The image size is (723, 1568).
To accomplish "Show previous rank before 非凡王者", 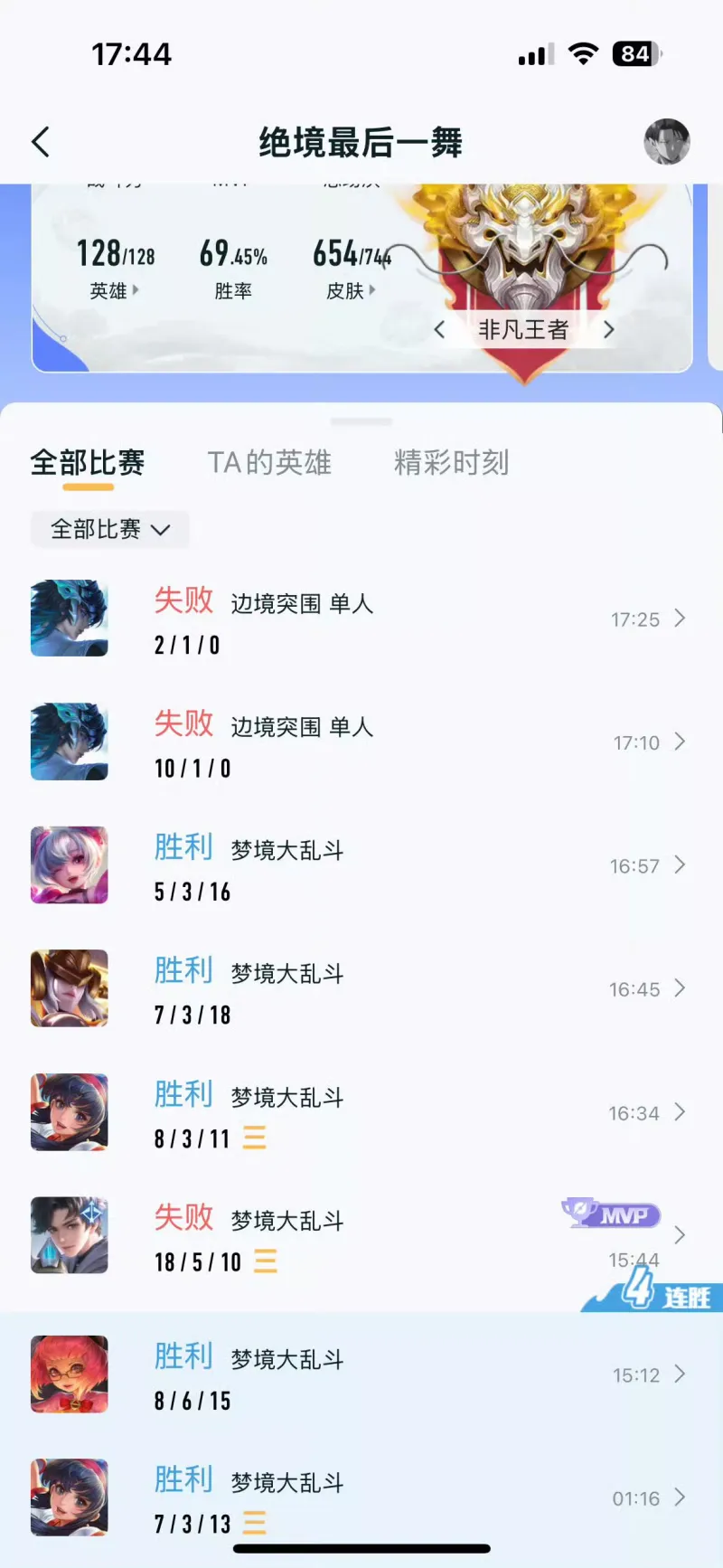I will [439, 330].
